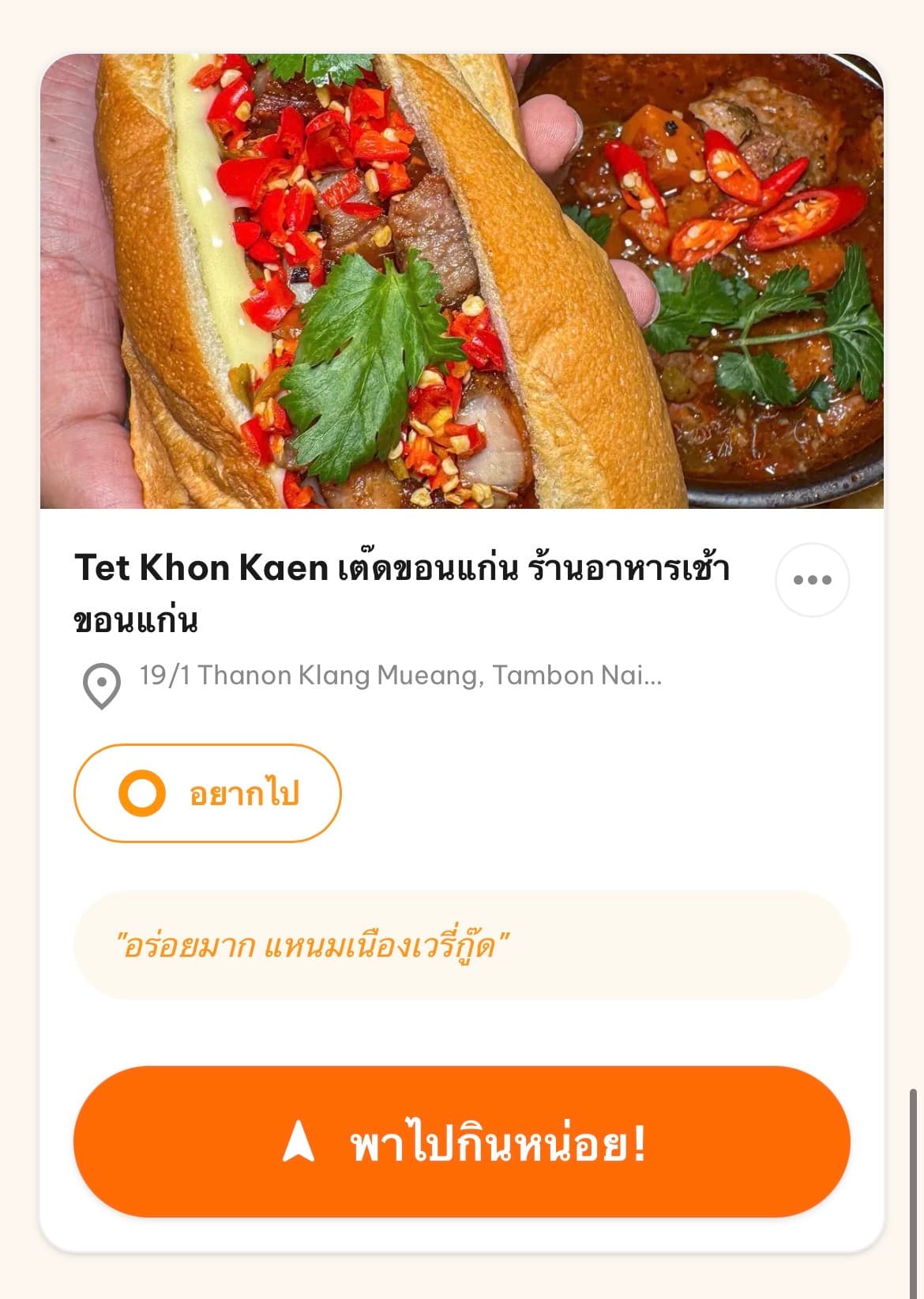Expand the review quote box
Image resolution: width=924 pixels, height=1299 pixels.
pyautogui.click(x=462, y=945)
